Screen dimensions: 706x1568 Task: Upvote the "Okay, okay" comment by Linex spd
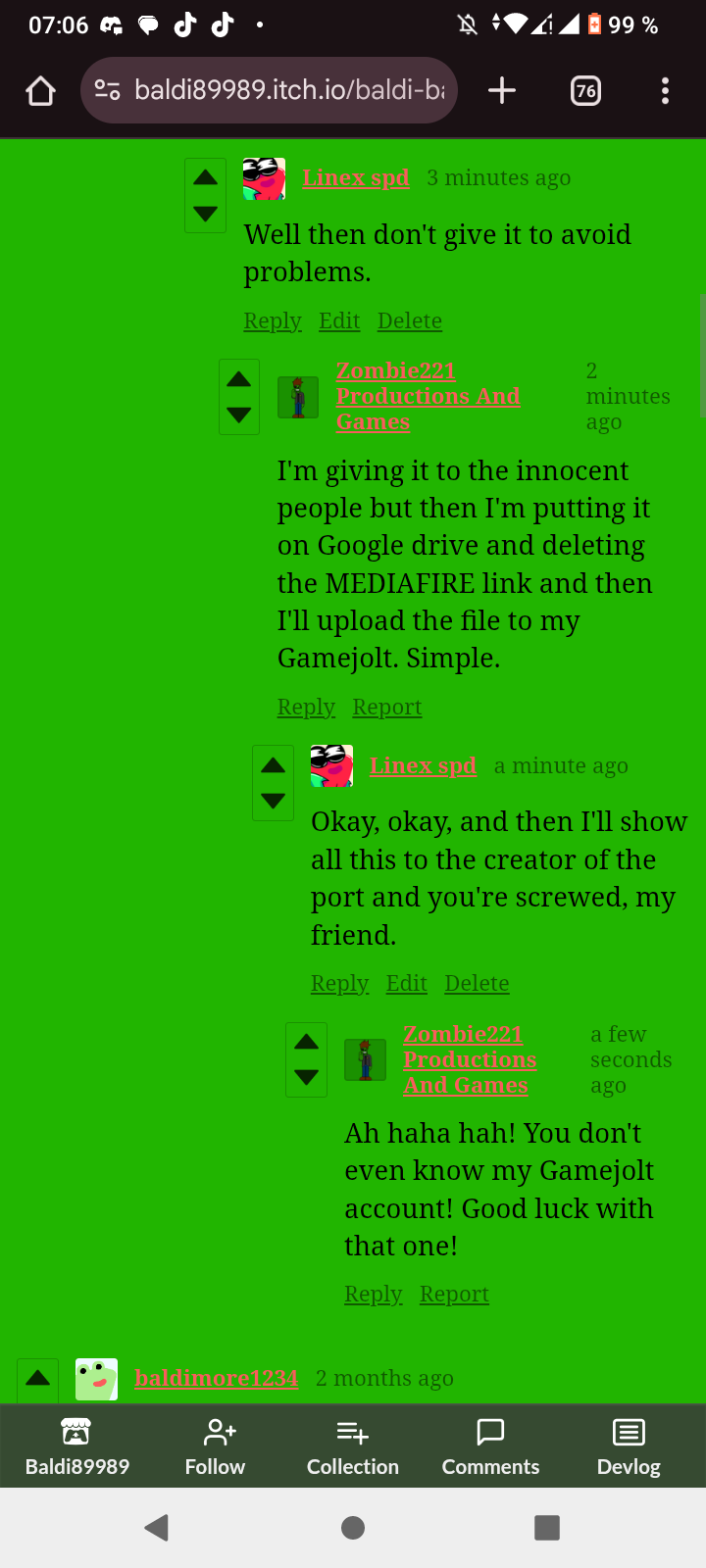point(274,765)
